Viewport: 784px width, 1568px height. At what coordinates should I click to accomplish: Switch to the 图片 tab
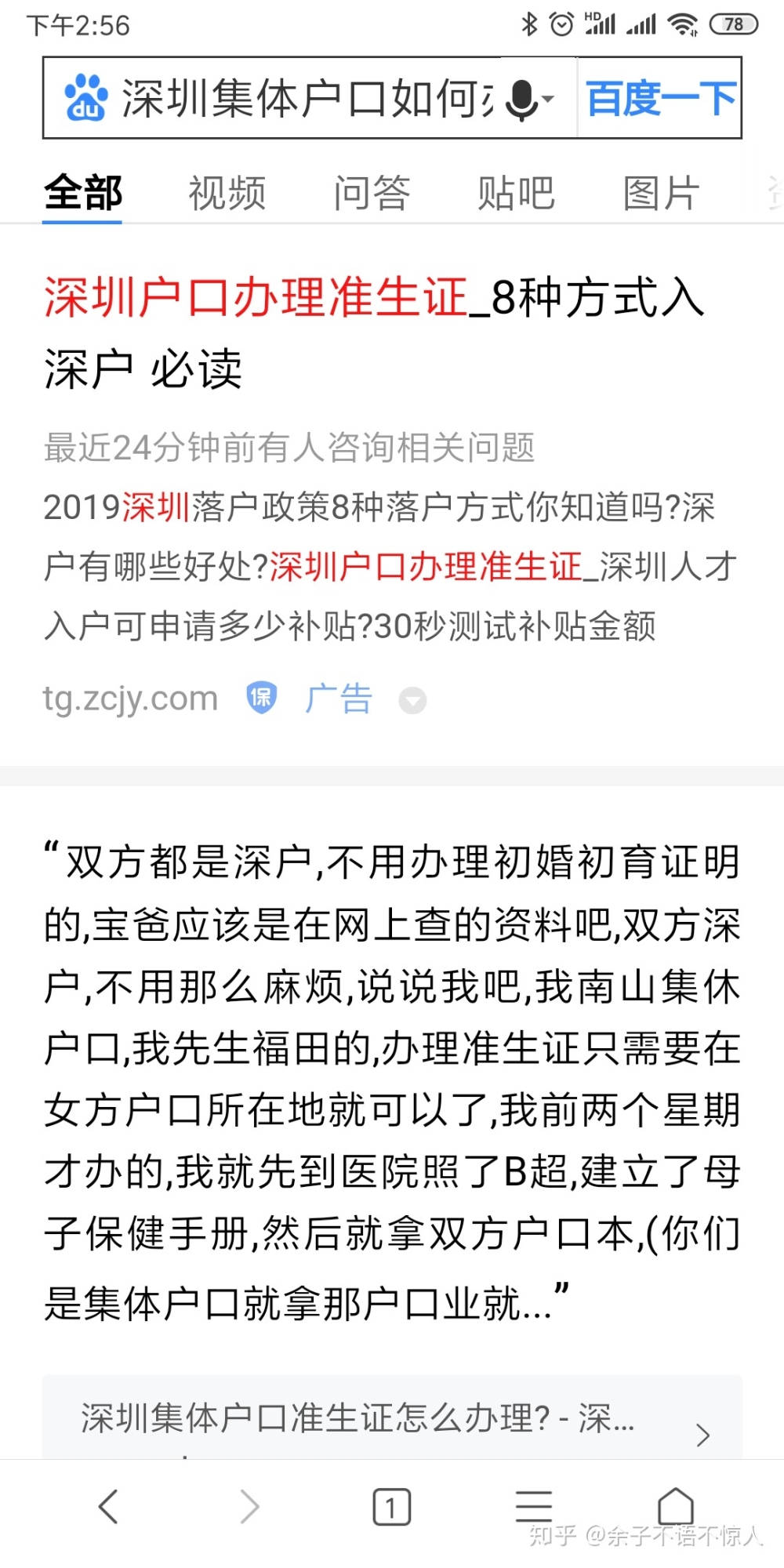tap(661, 193)
